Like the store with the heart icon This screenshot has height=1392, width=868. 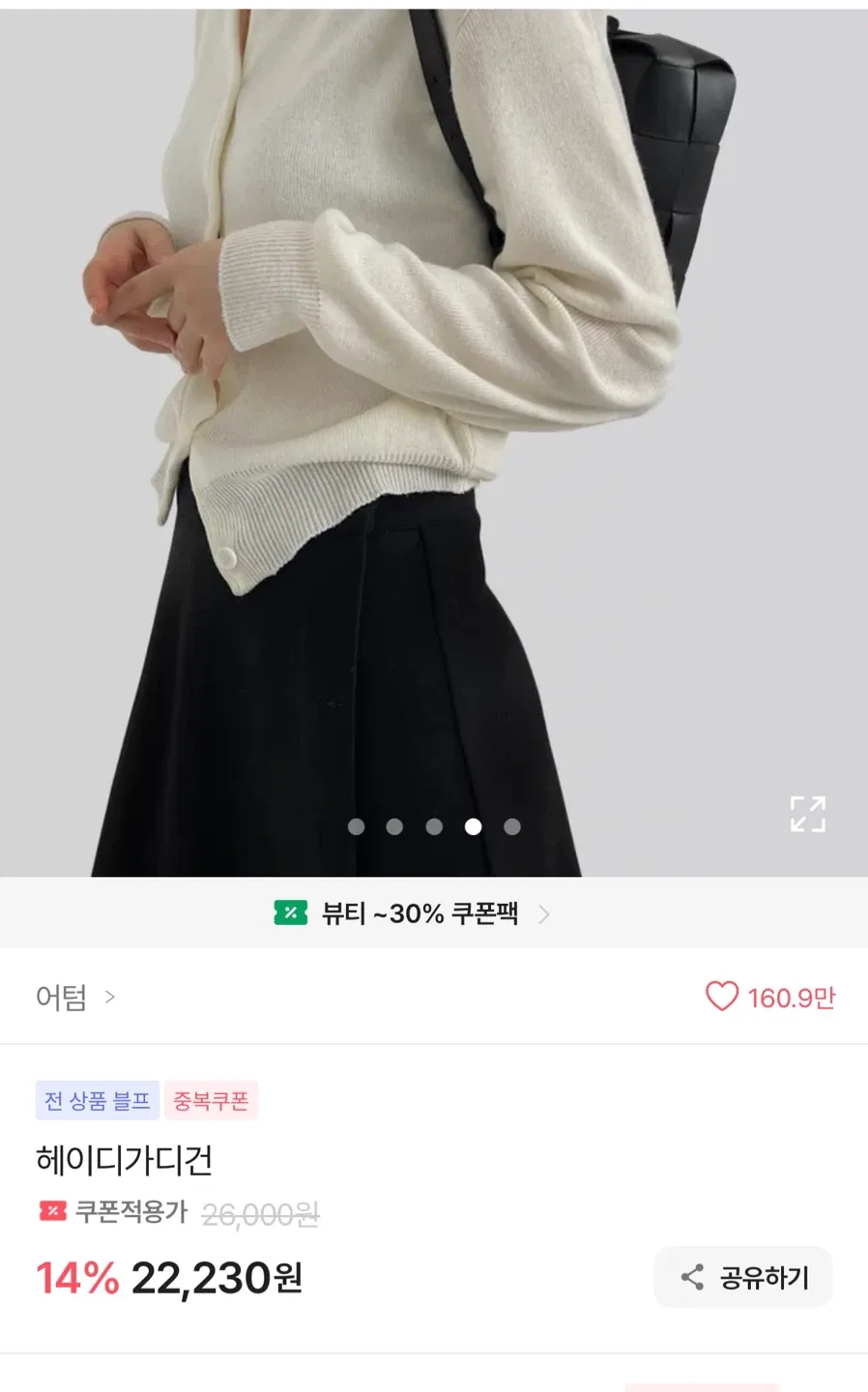click(x=722, y=997)
